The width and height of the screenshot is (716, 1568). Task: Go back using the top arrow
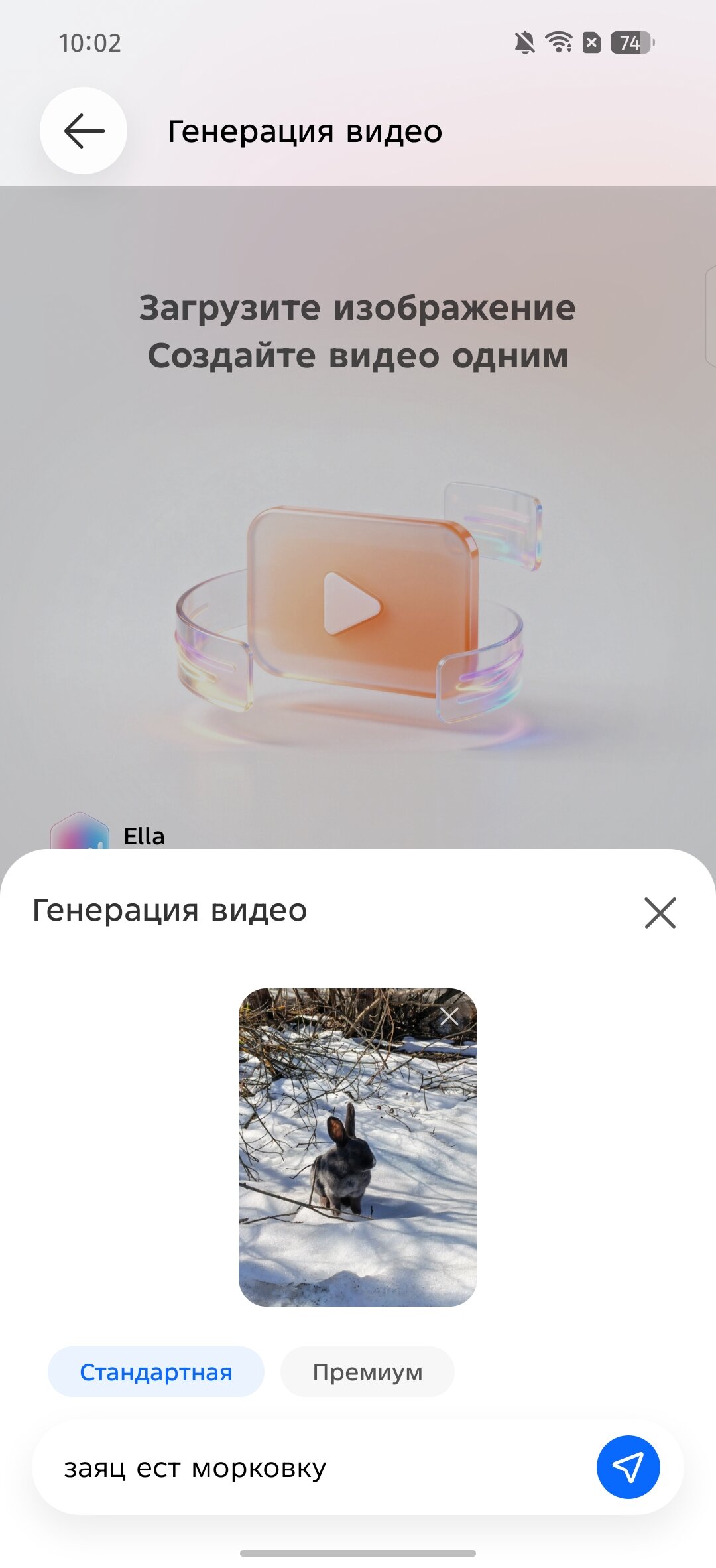click(x=84, y=131)
